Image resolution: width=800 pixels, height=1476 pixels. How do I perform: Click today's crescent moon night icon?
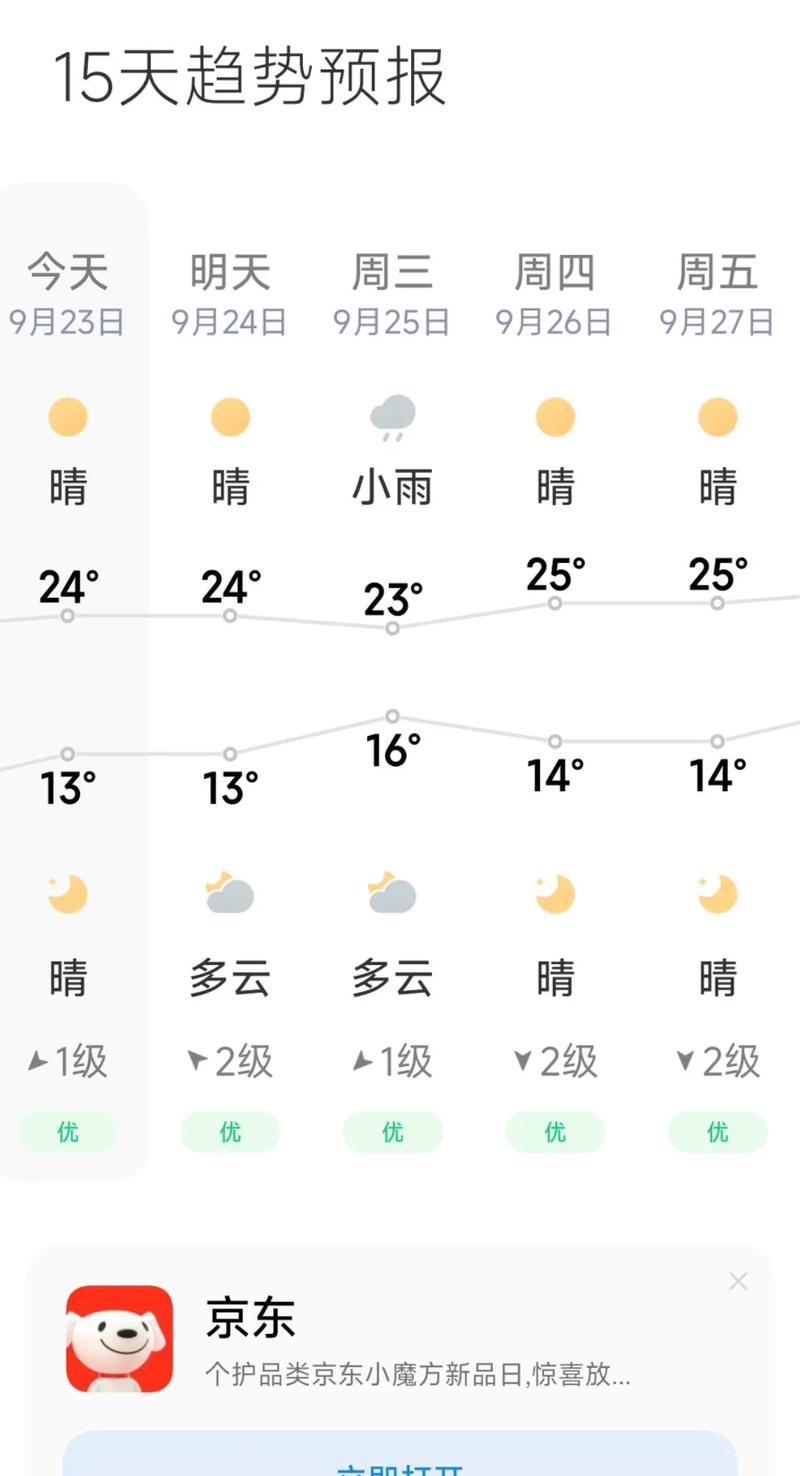click(x=67, y=893)
